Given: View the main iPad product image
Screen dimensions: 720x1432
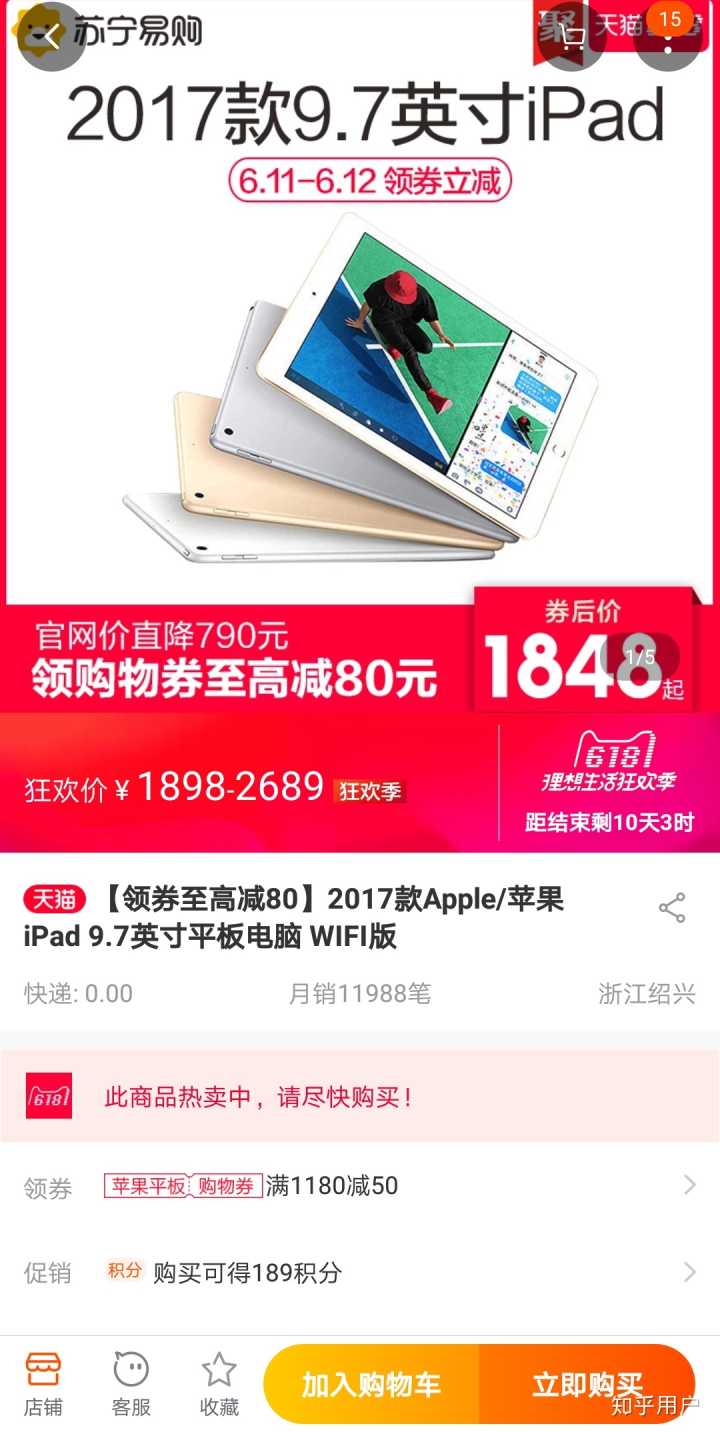Looking at the screenshot, I should click(x=360, y=390).
